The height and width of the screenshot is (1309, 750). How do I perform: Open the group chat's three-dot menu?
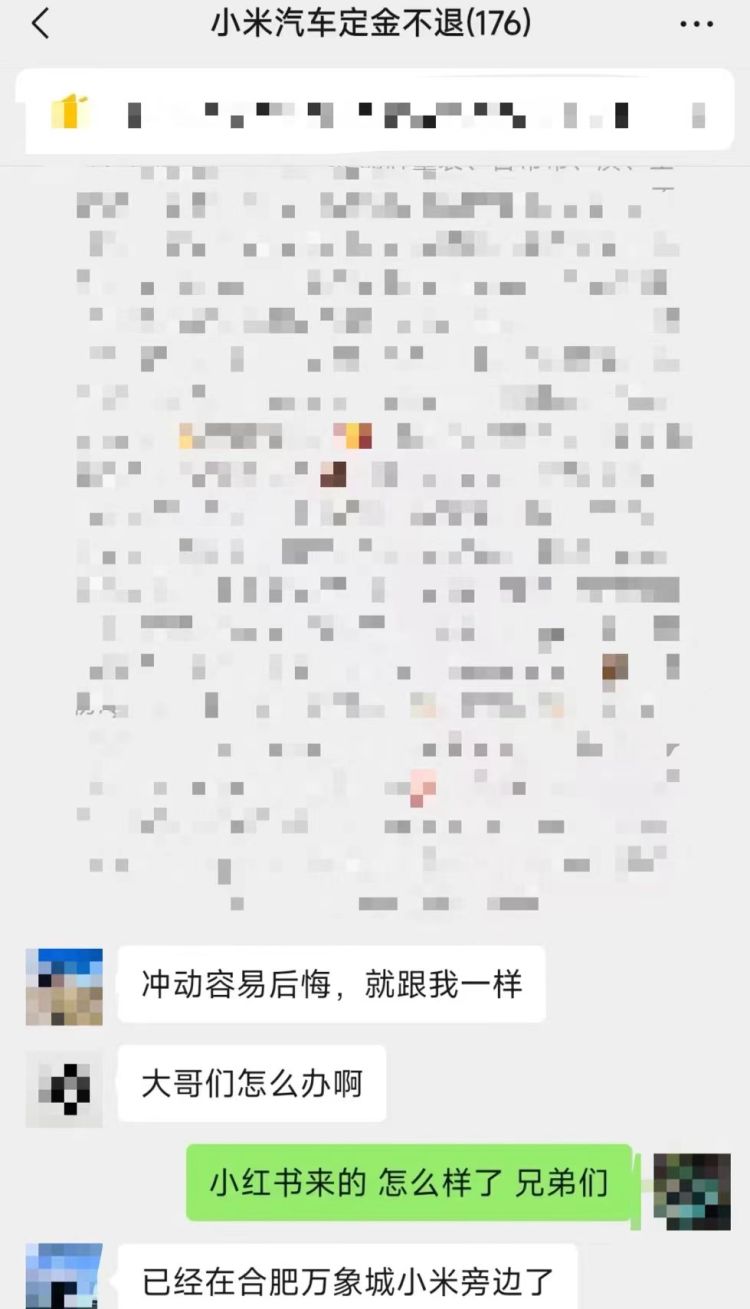[696, 24]
